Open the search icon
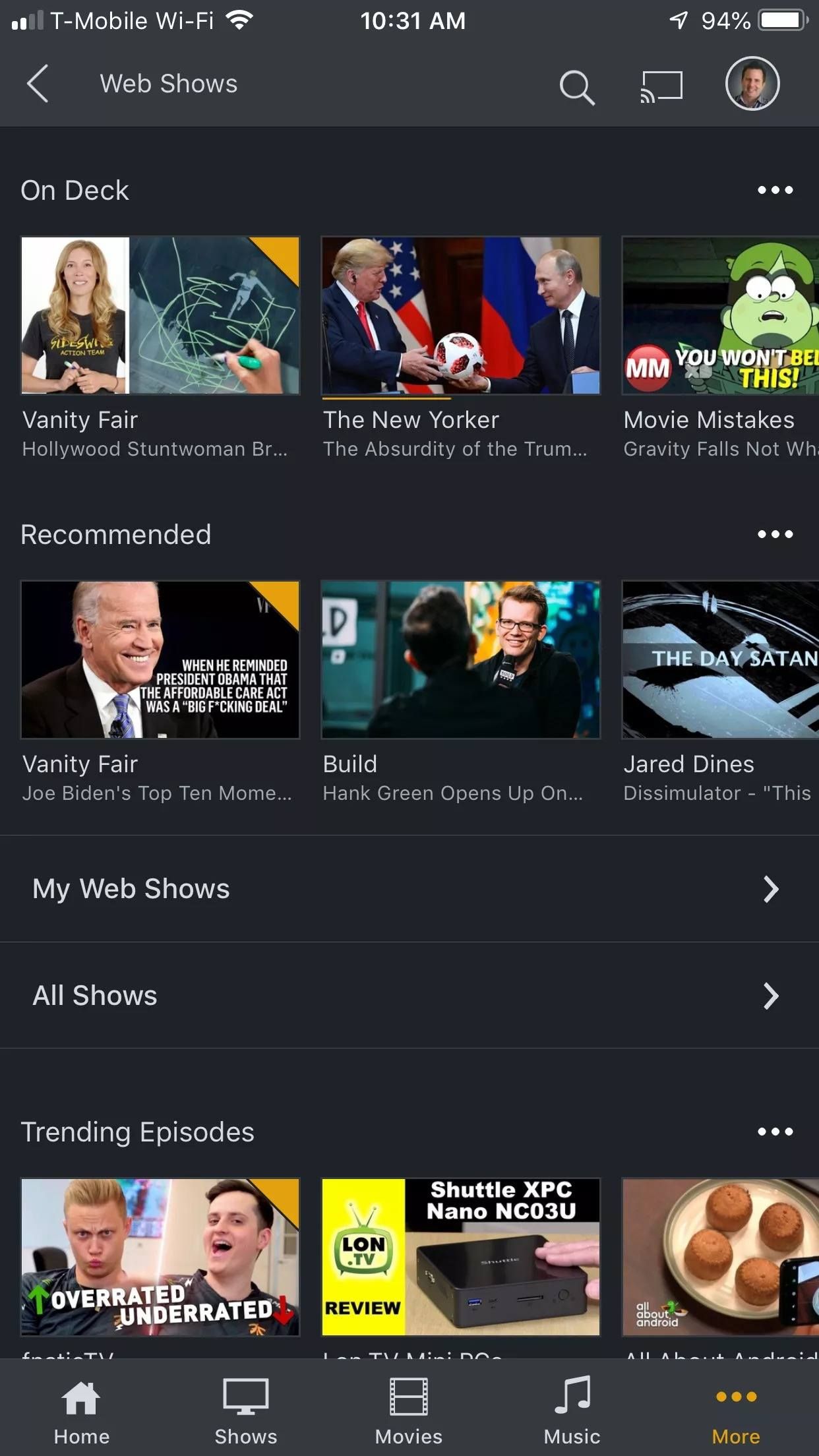The image size is (819, 1456). pyautogui.click(x=577, y=87)
